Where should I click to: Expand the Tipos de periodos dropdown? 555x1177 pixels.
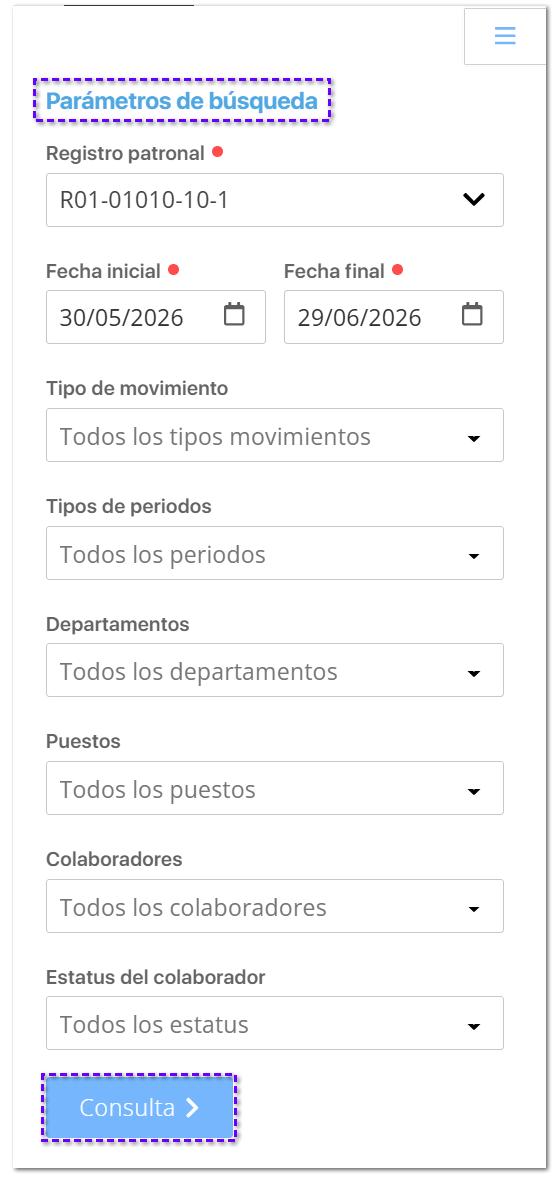coord(275,553)
